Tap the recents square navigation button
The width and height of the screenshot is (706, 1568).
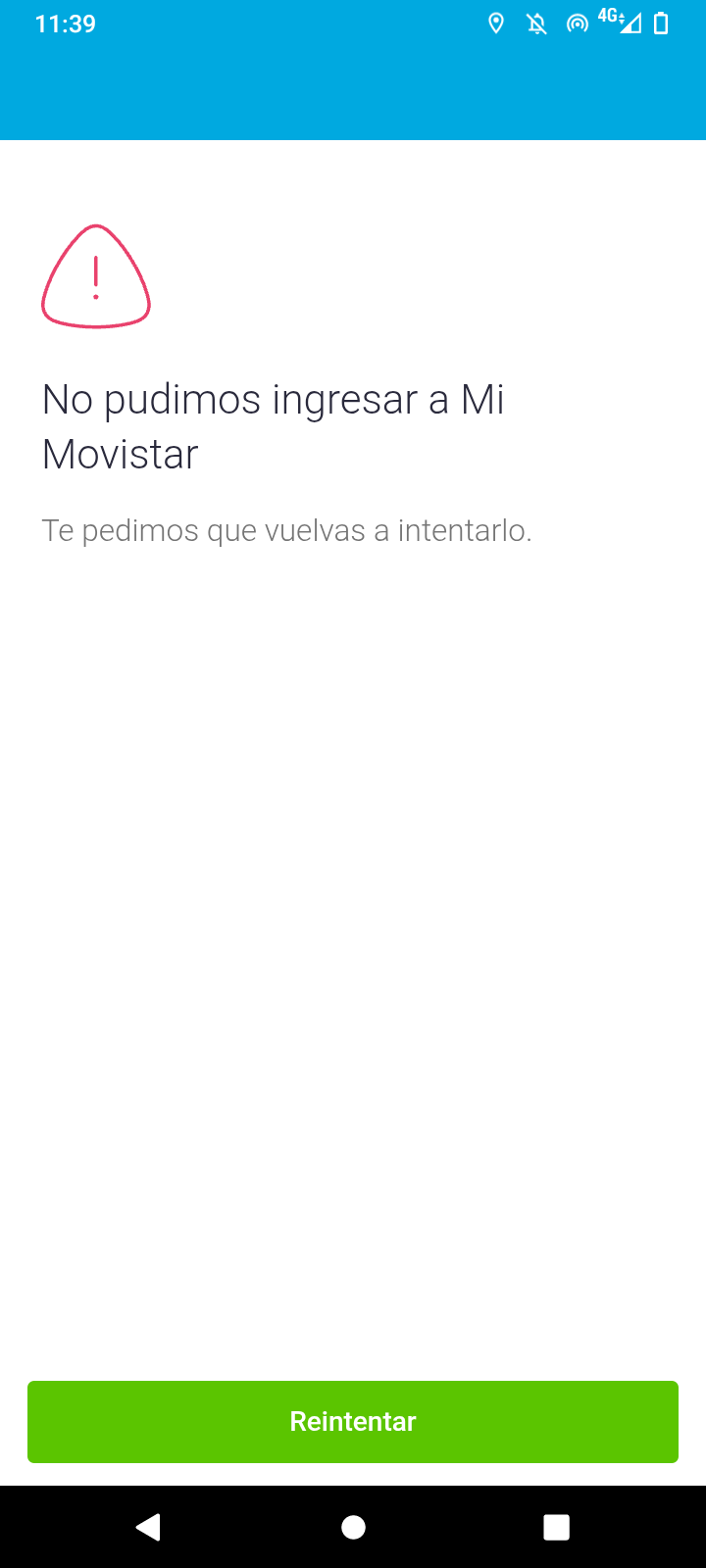556,1526
